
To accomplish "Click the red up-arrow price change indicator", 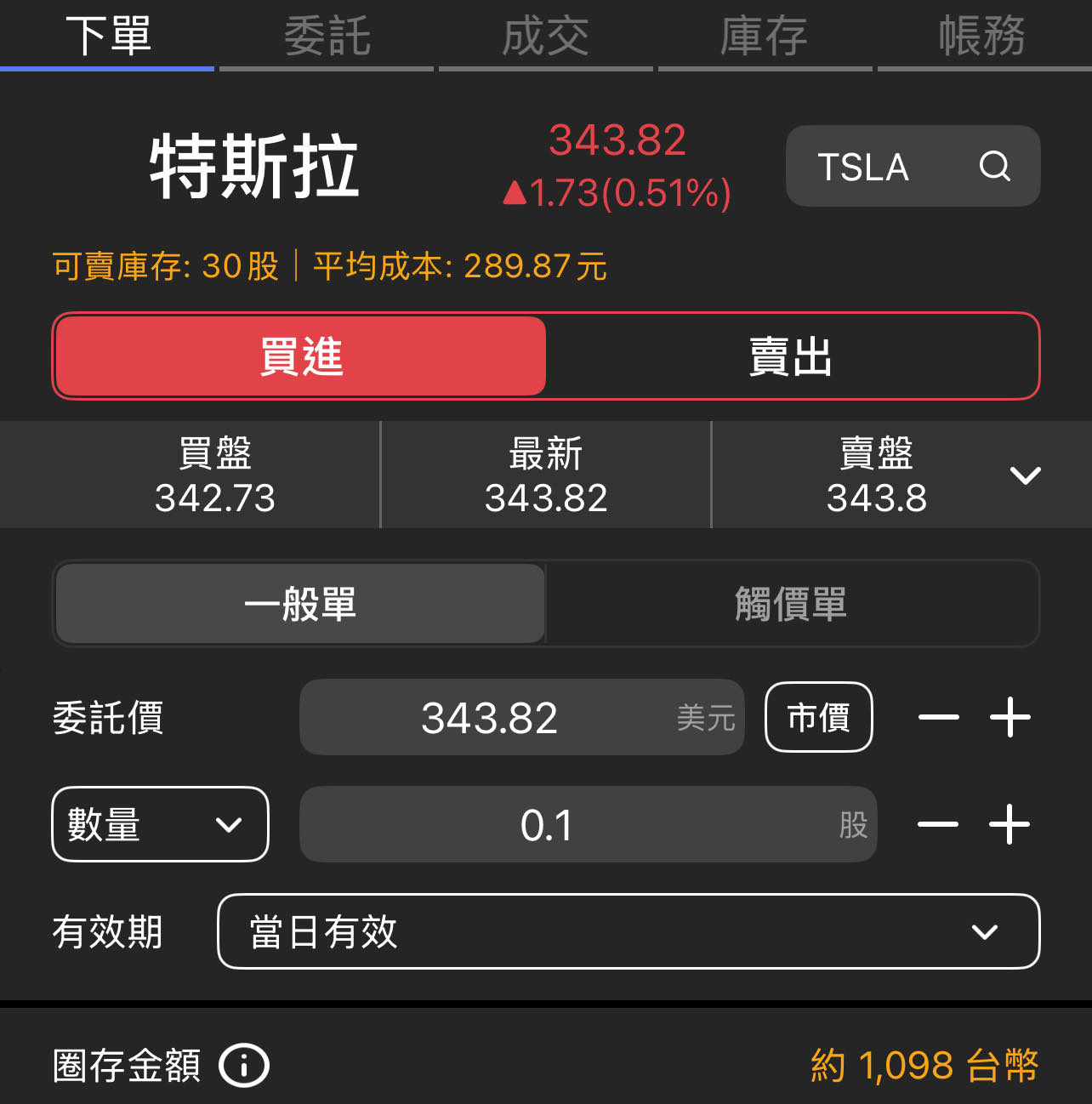I will (x=515, y=193).
